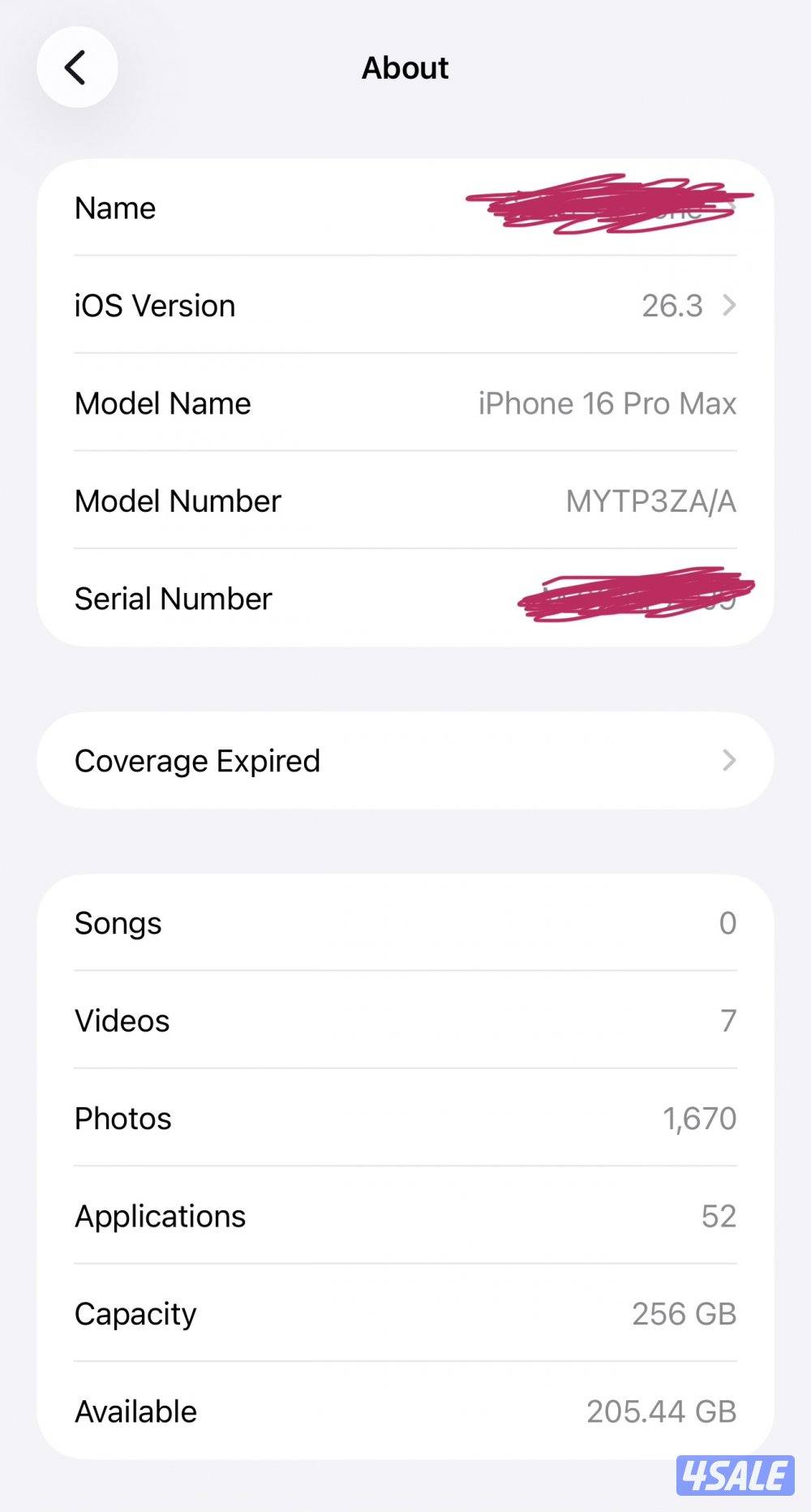This screenshot has height=1512, width=811.
Task: Open the Coverage Expired details
Action: tap(405, 760)
